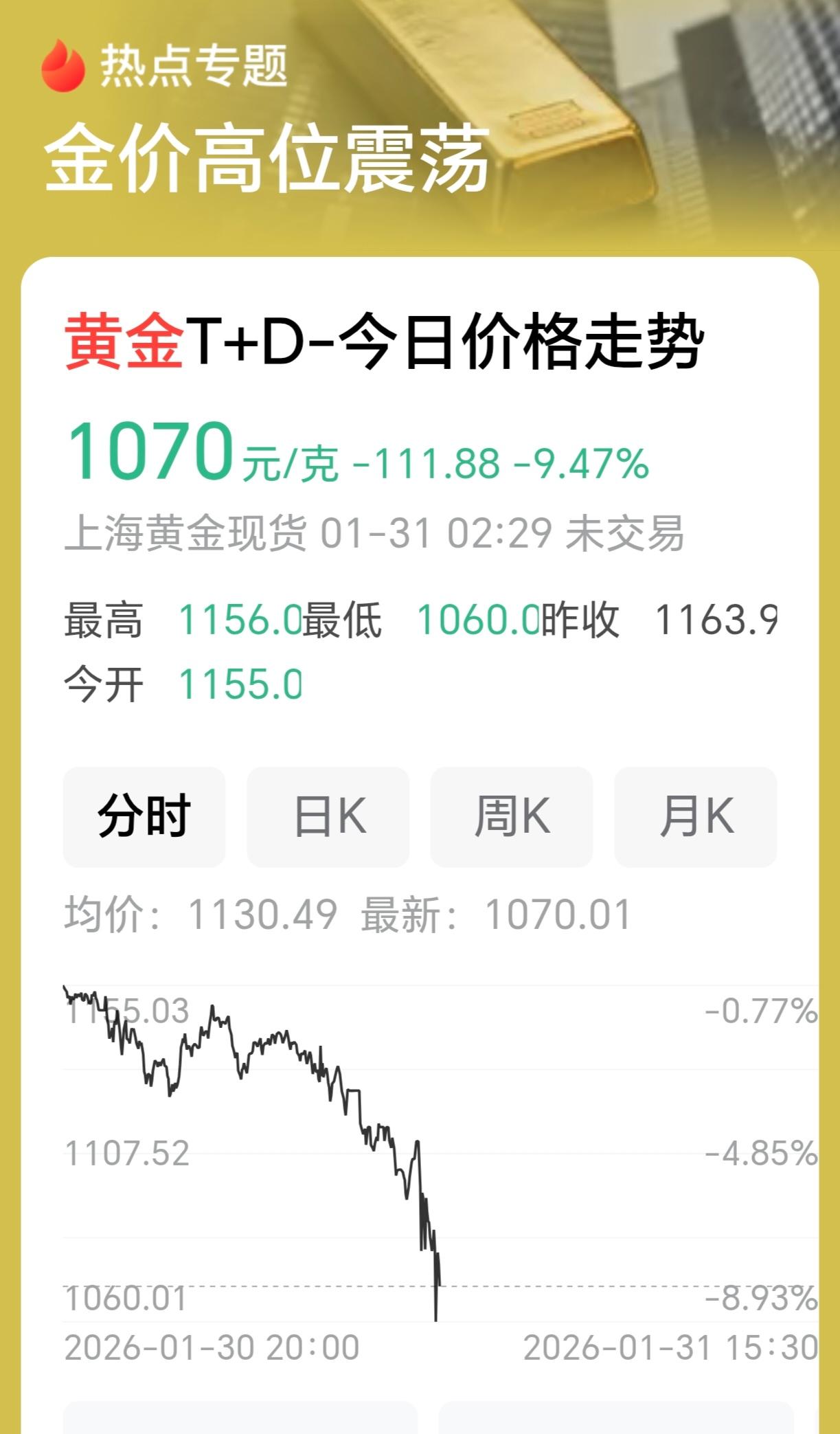Select the 月K monthly chart view
840x1434 pixels.
696,818
